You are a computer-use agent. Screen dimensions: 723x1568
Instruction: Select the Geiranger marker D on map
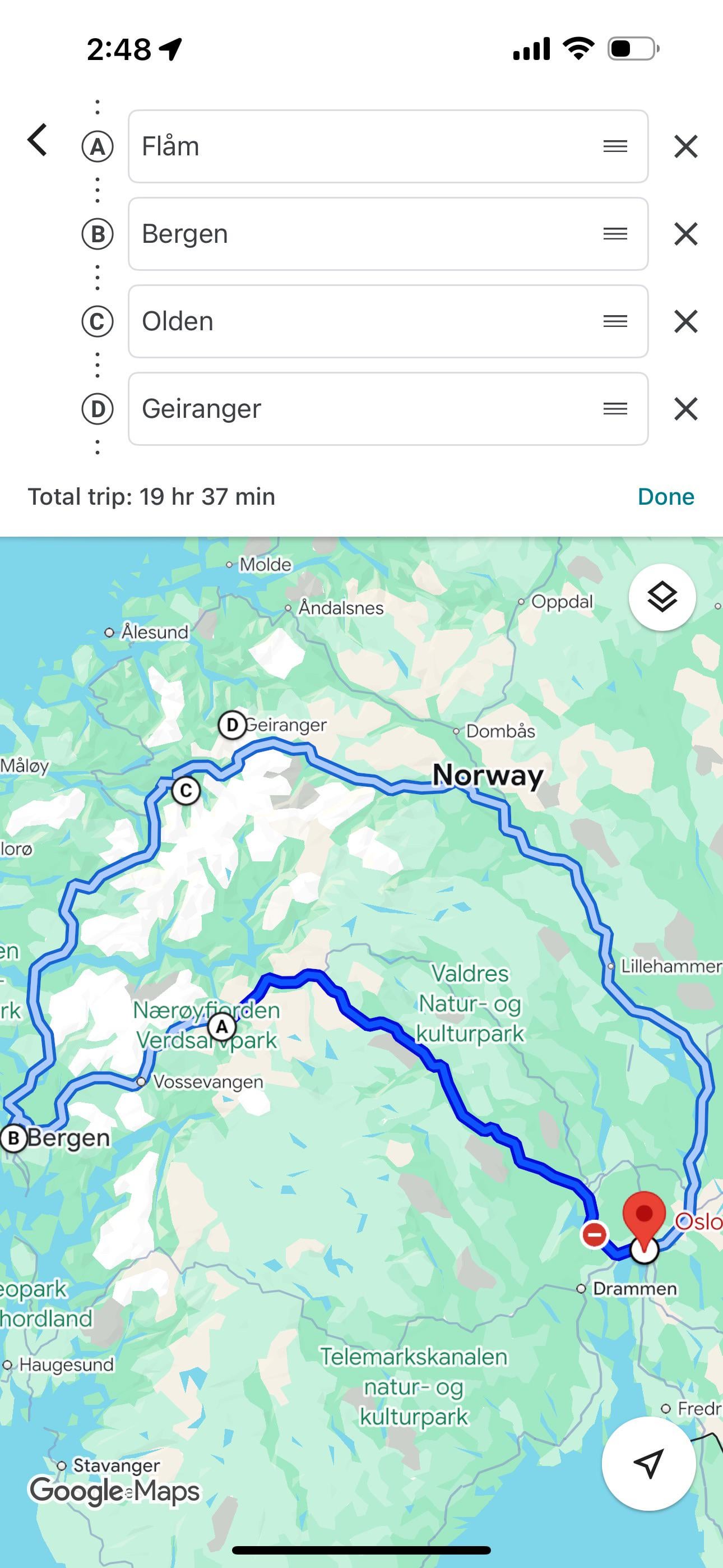tap(232, 725)
